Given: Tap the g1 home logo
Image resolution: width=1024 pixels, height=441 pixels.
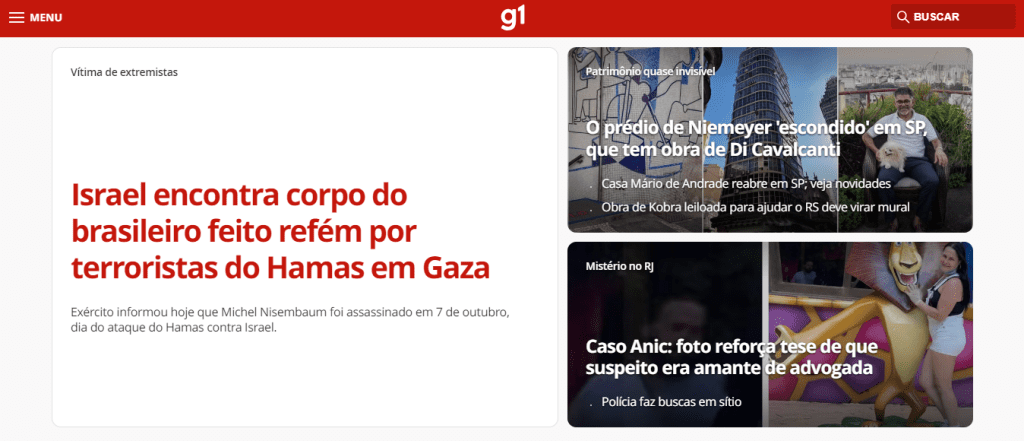Looking at the screenshot, I should (512, 17).
